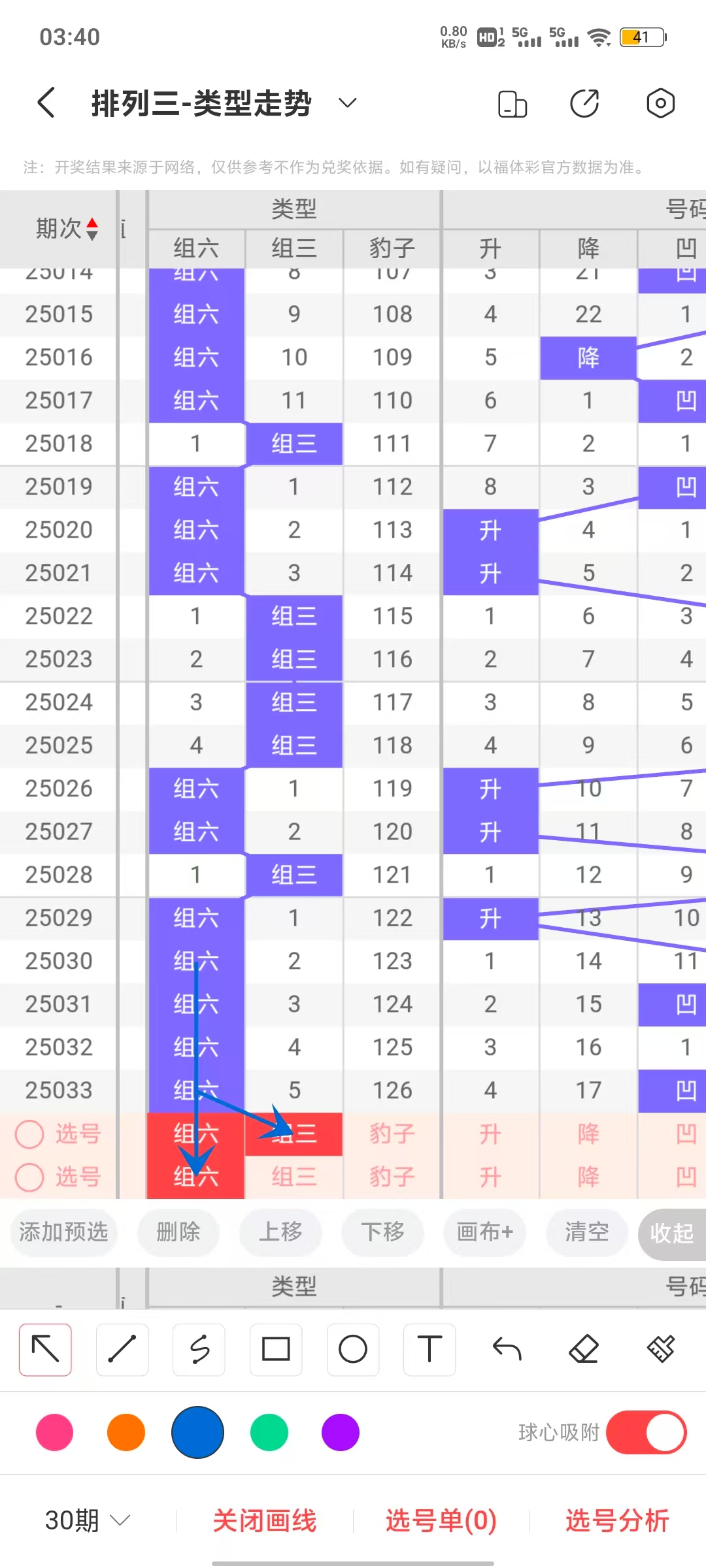Tap 关闭画线 to close drawing mode
This screenshot has height=1568, width=706.
tap(264, 1521)
